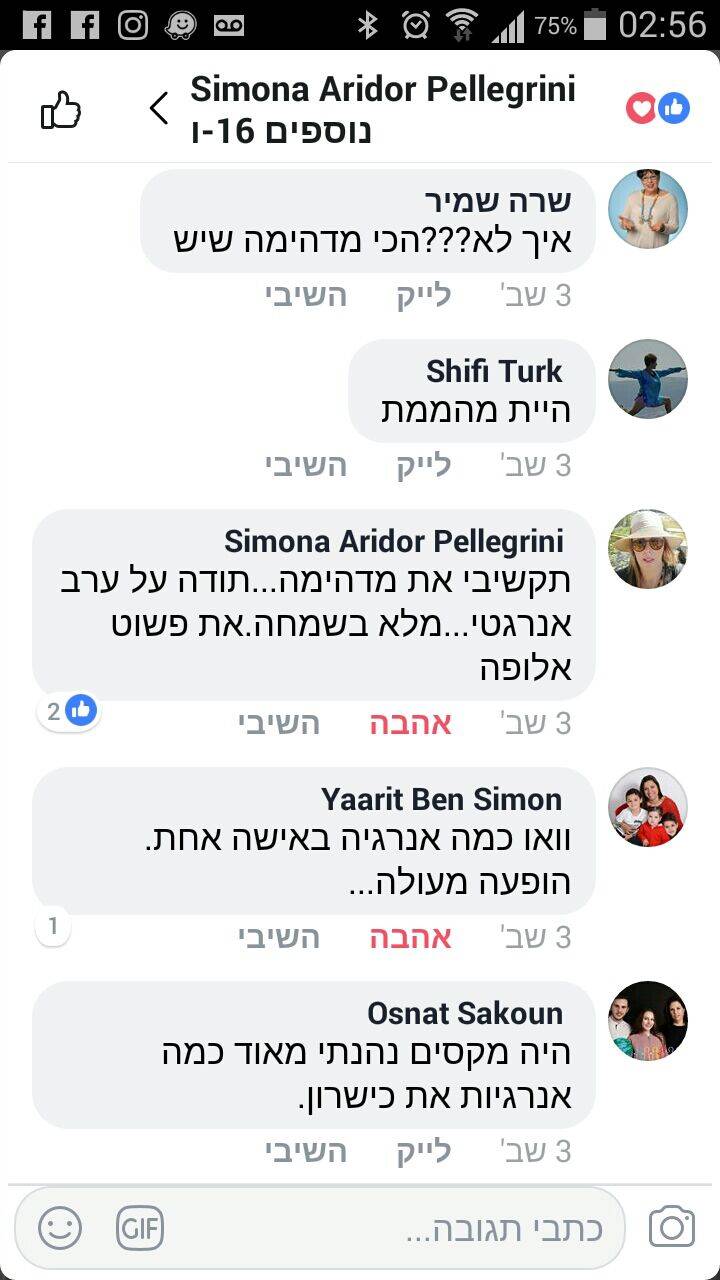This screenshot has height=1280, width=720.
Task: Go back using the arrow by Simona's name
Action: click(158, 108)
